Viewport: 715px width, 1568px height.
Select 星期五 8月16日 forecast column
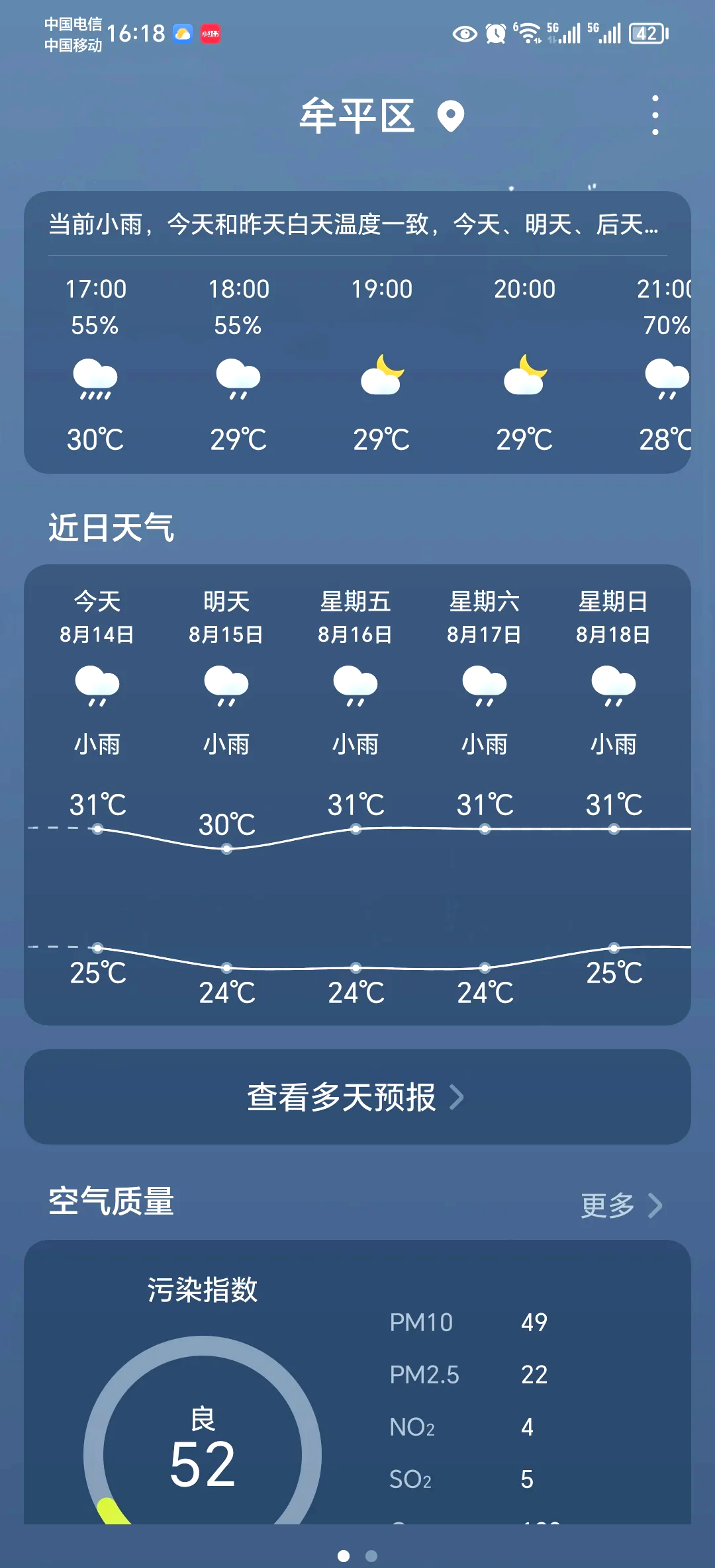point(356,794)
